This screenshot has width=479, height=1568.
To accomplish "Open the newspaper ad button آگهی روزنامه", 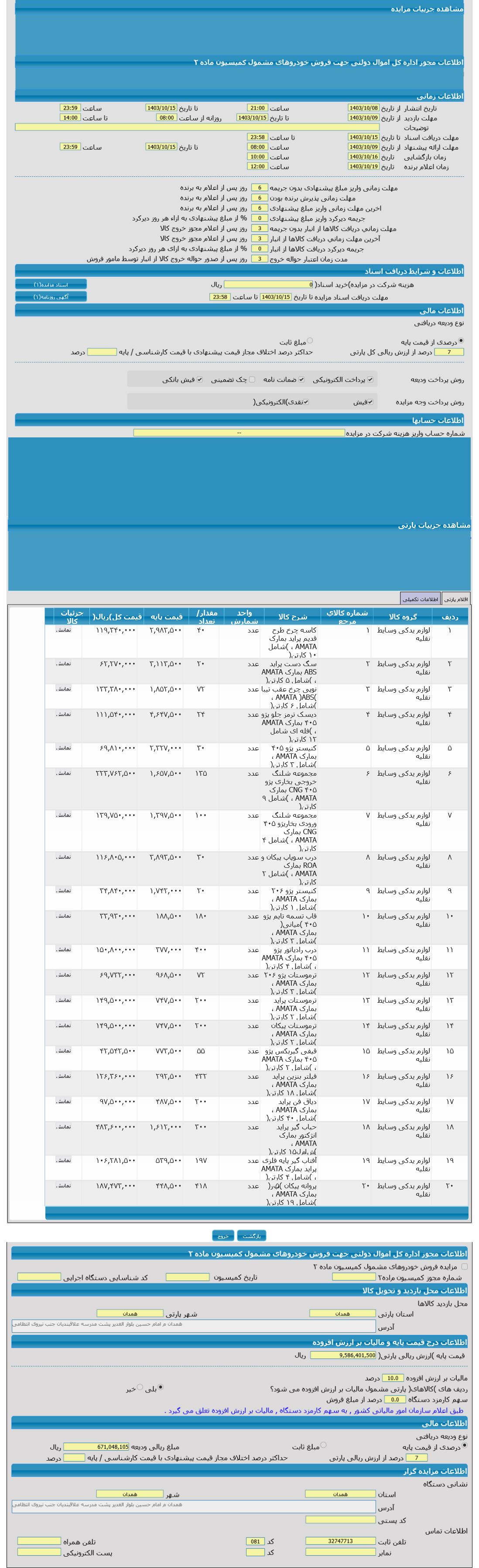I will [51, 296].
